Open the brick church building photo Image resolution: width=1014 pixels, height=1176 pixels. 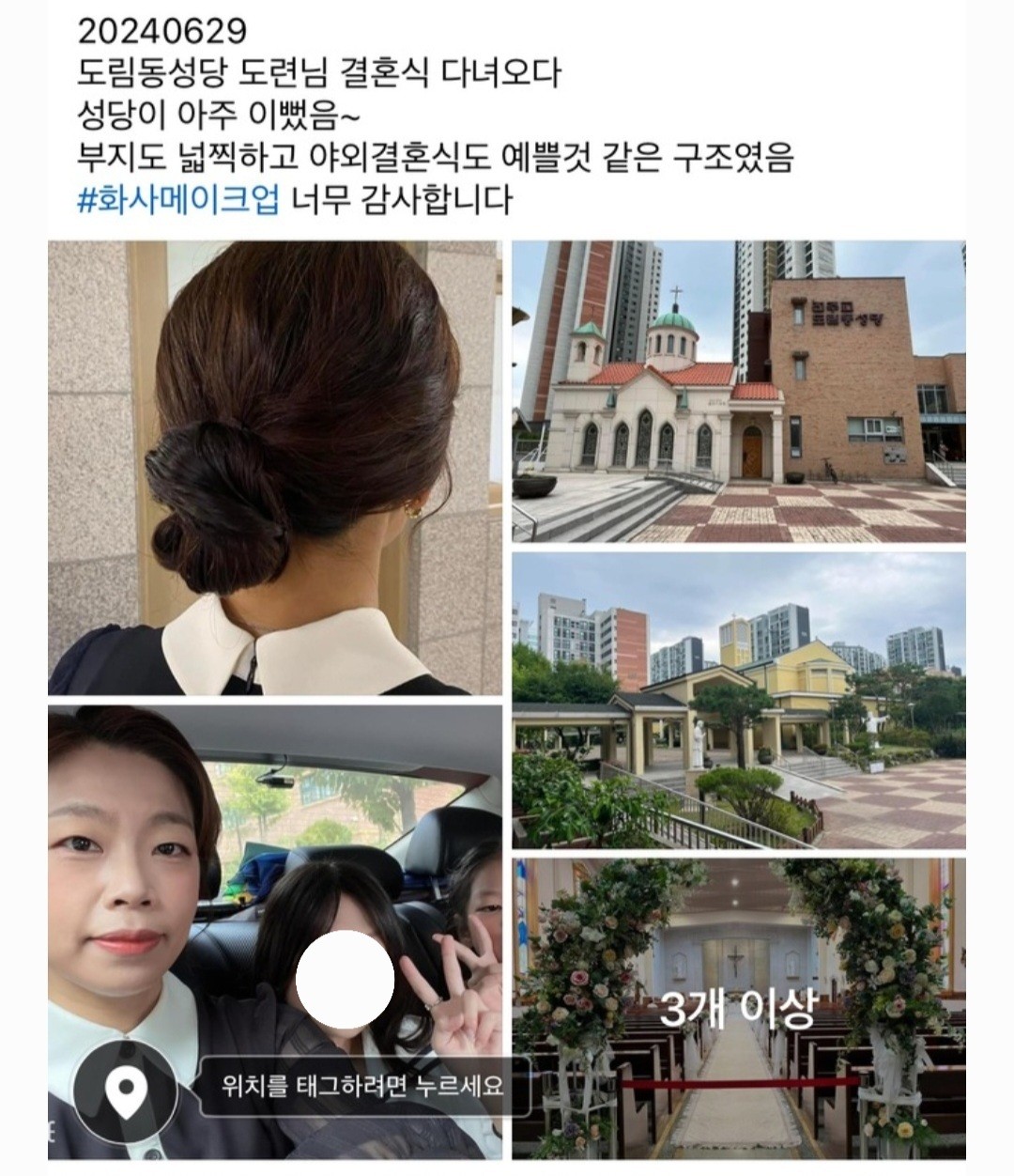pyautogui.click(x=738, y=391)
